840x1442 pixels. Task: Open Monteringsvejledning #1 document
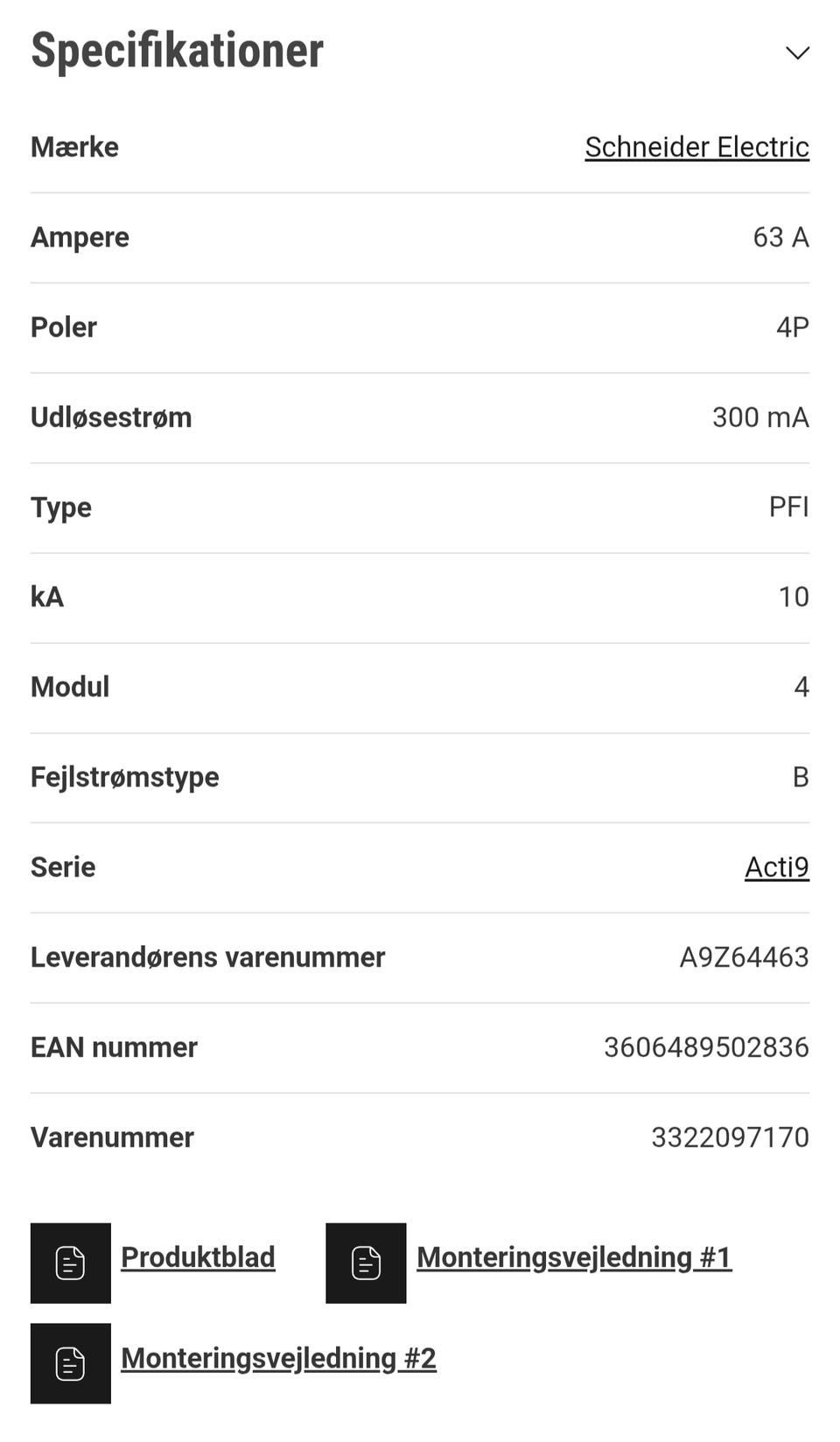(x=574, y=1257)
